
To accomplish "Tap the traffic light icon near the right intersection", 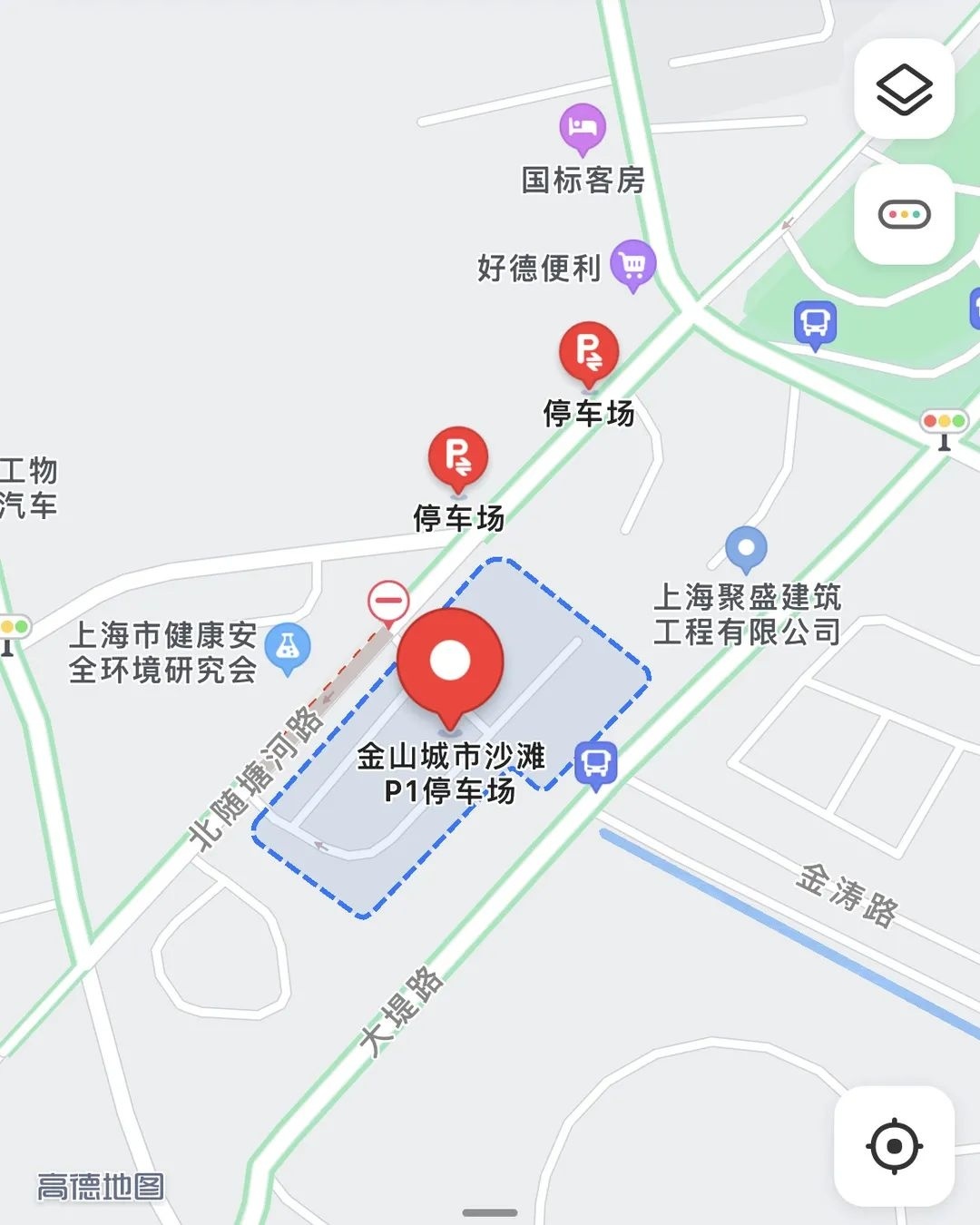I will point(944,422).
